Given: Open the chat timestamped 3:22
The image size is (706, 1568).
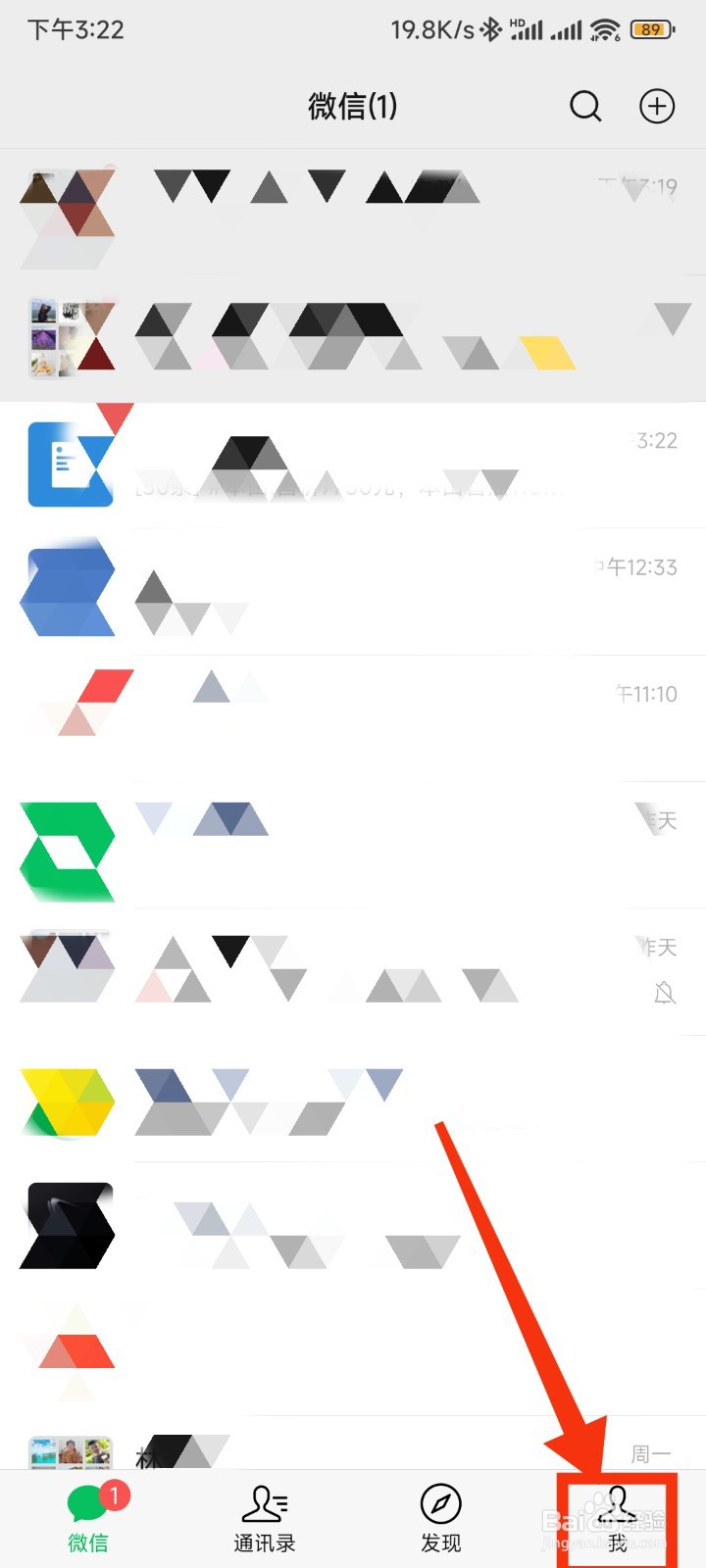Looking at the screenshot, I should tap(353, 465).
